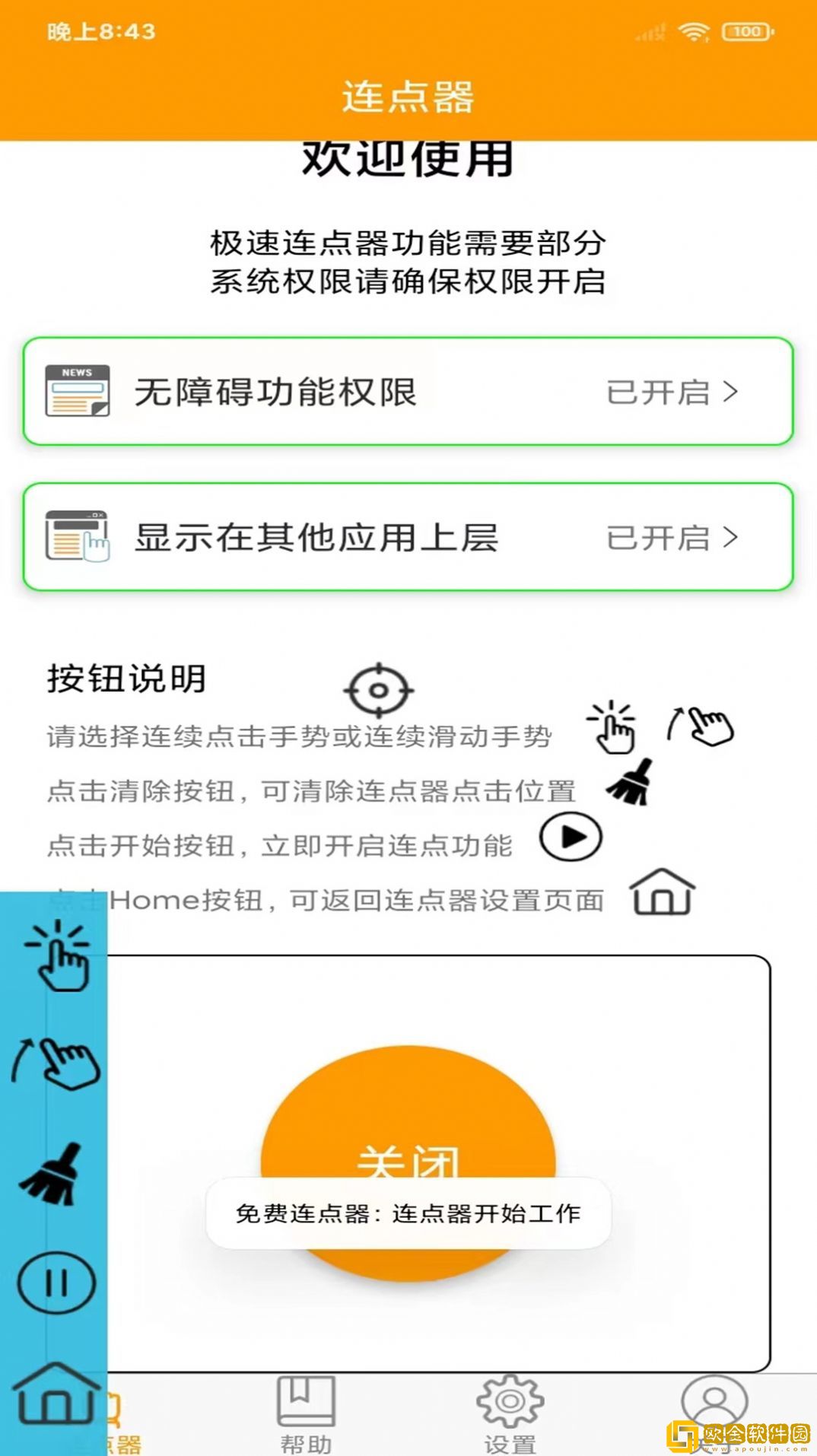Click the crosshair target icon near 按钮说明
Image resolution: width=817 pixels, height=1456 pixels.
[378, 689]
